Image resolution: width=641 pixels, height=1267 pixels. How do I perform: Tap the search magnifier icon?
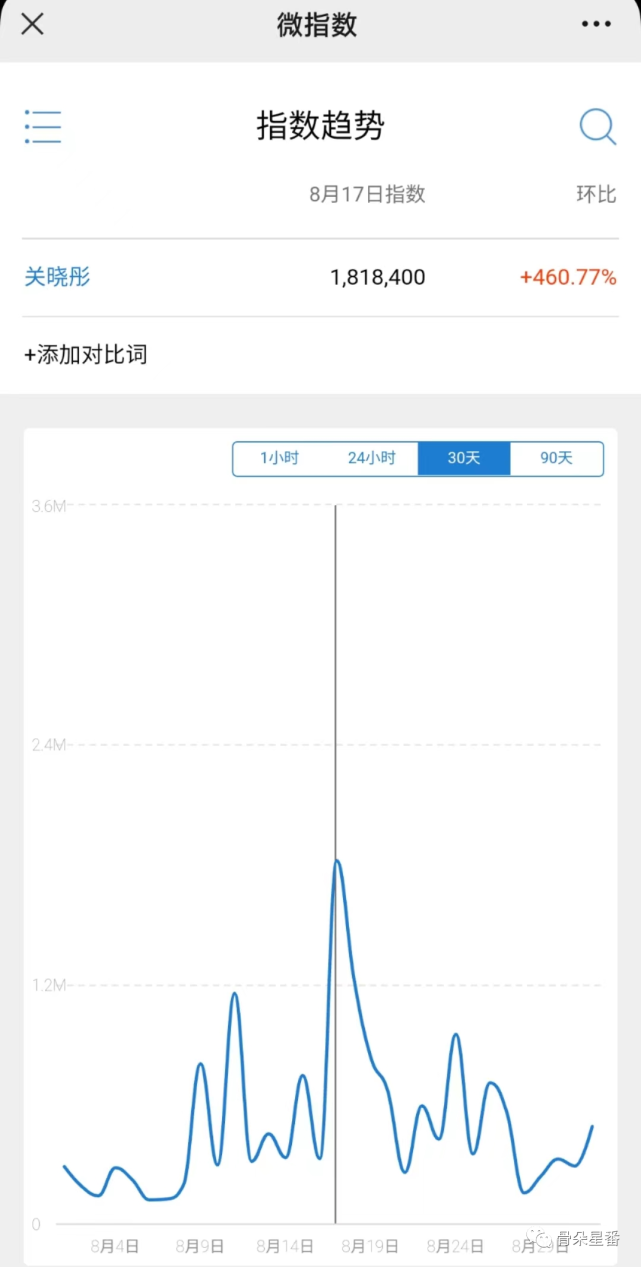click(597, 127)
